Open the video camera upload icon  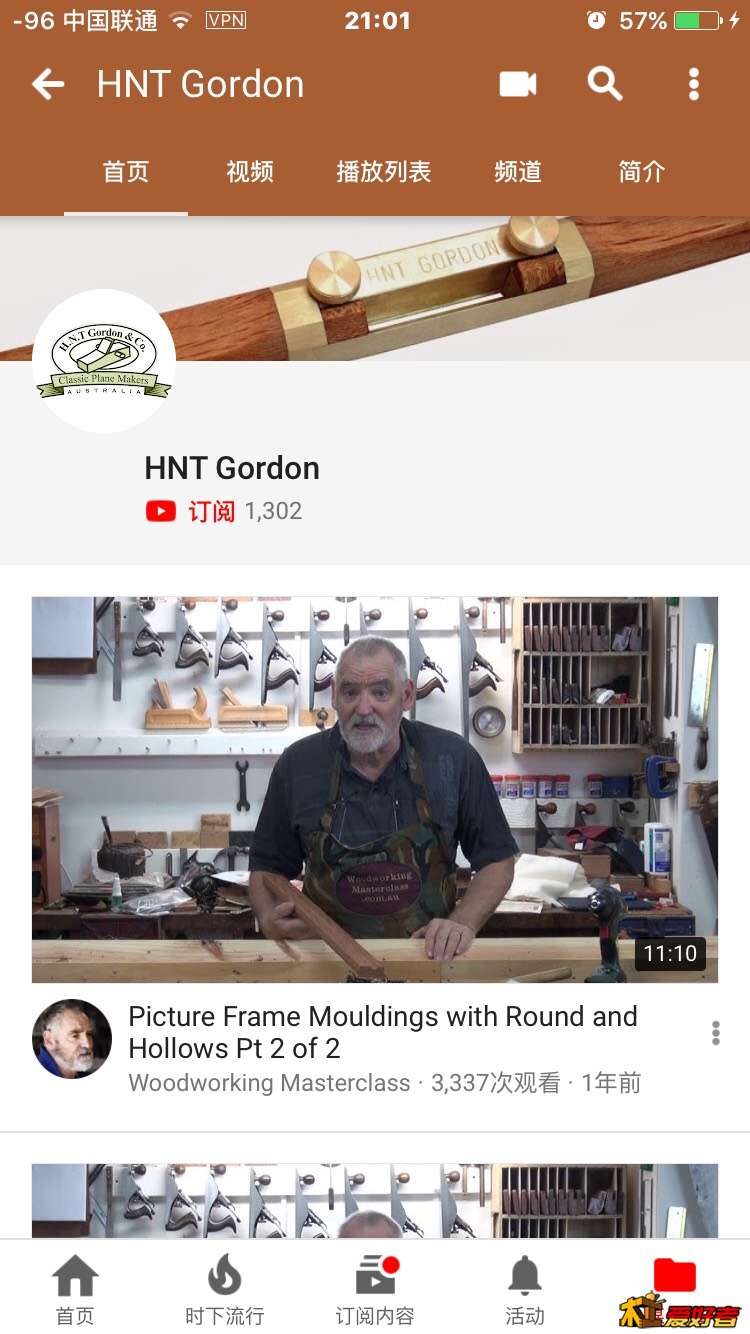tap(518, 85)
